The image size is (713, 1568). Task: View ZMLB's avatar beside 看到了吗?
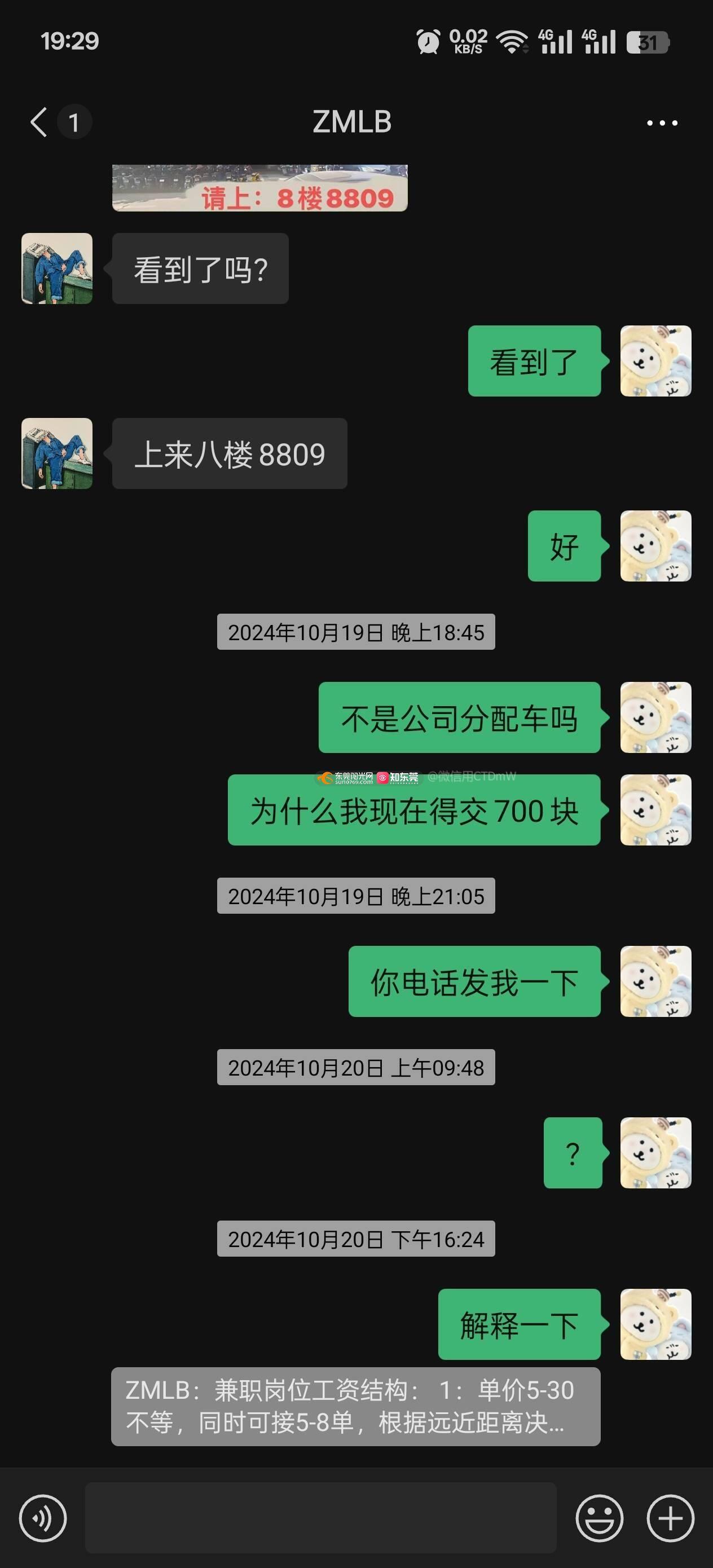coord(57,268)
